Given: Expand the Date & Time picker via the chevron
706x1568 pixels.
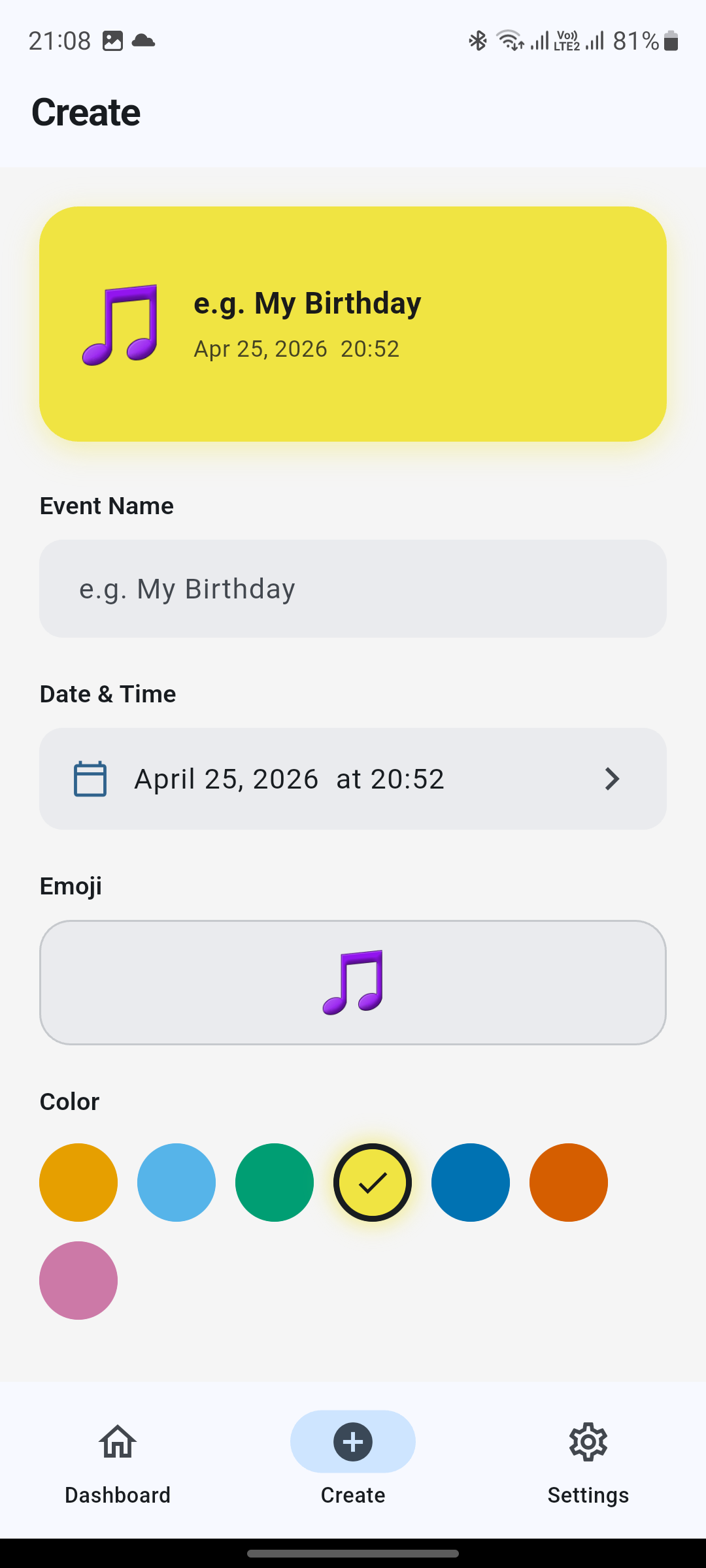Looking at the screenshot, I should pos(612,778).
